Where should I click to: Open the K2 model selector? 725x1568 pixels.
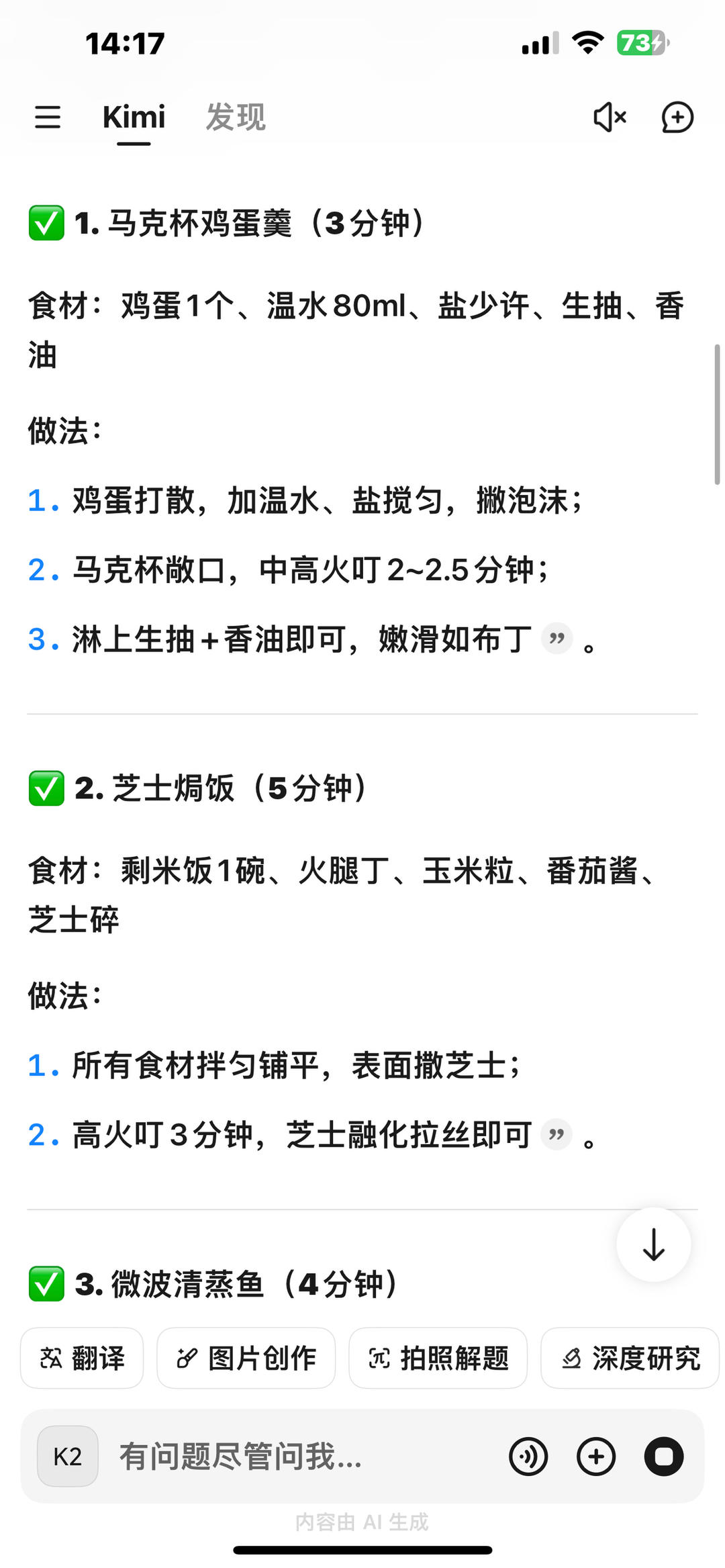pos(68,1457)
